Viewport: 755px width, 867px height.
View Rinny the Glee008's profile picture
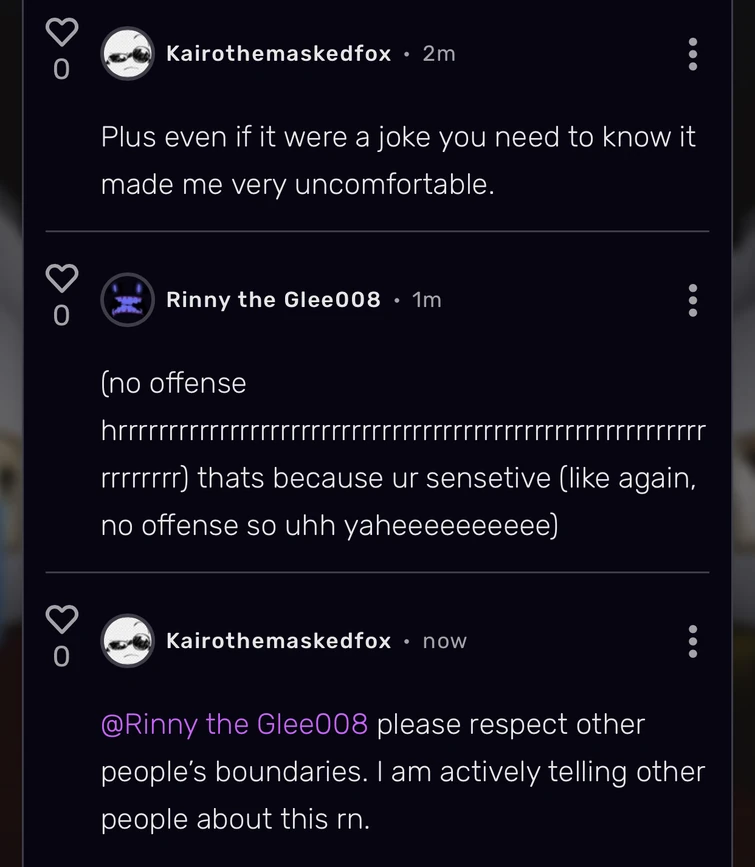127,300
